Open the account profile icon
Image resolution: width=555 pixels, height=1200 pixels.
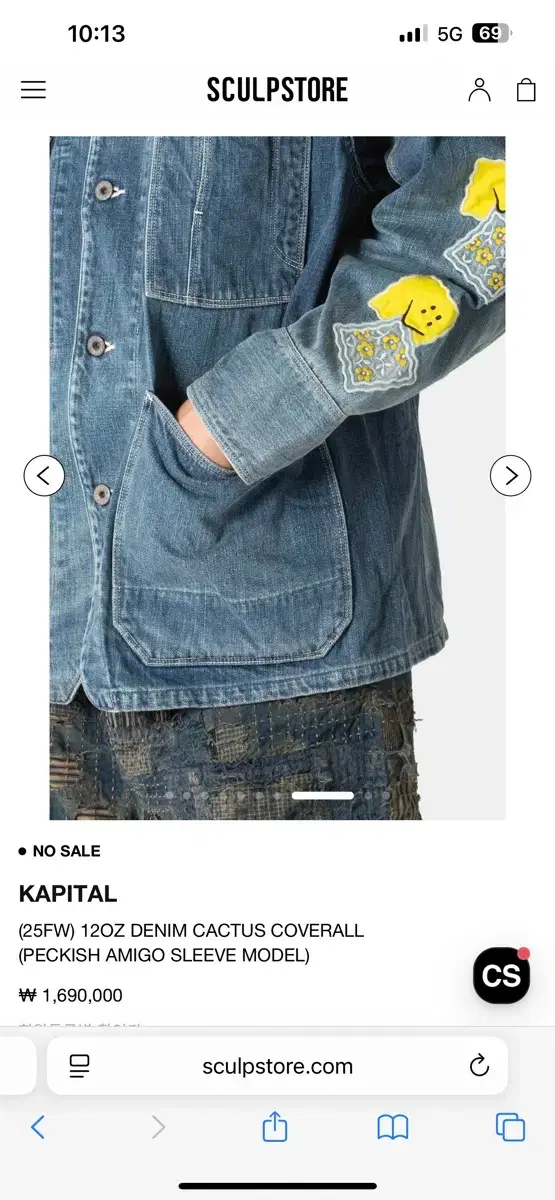pos(480,90)
